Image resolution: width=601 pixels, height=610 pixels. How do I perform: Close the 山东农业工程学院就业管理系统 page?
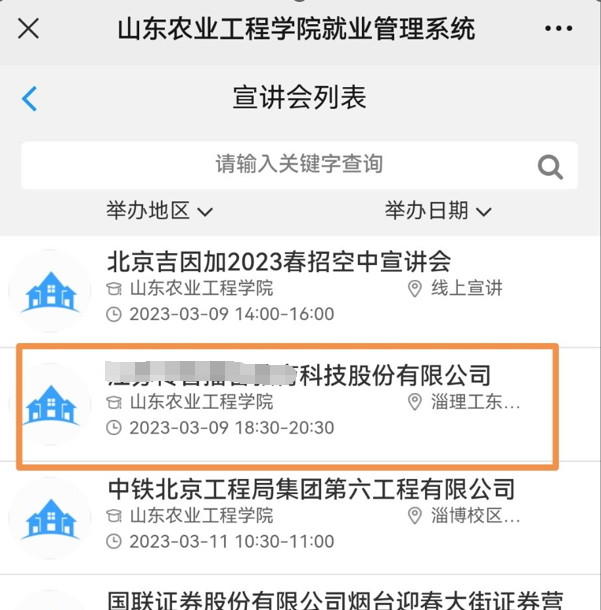[29, 29]
